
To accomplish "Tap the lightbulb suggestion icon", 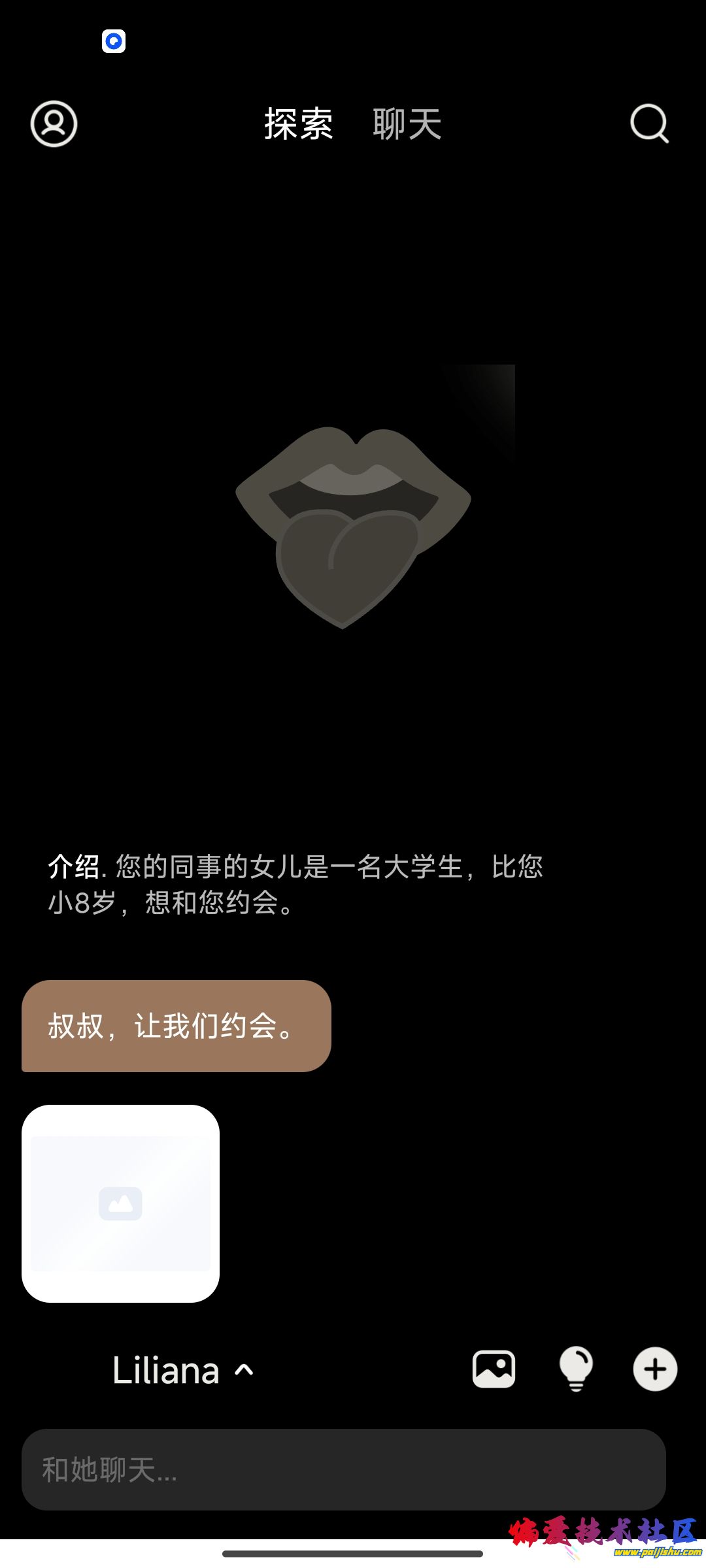I will (576, 1369).
